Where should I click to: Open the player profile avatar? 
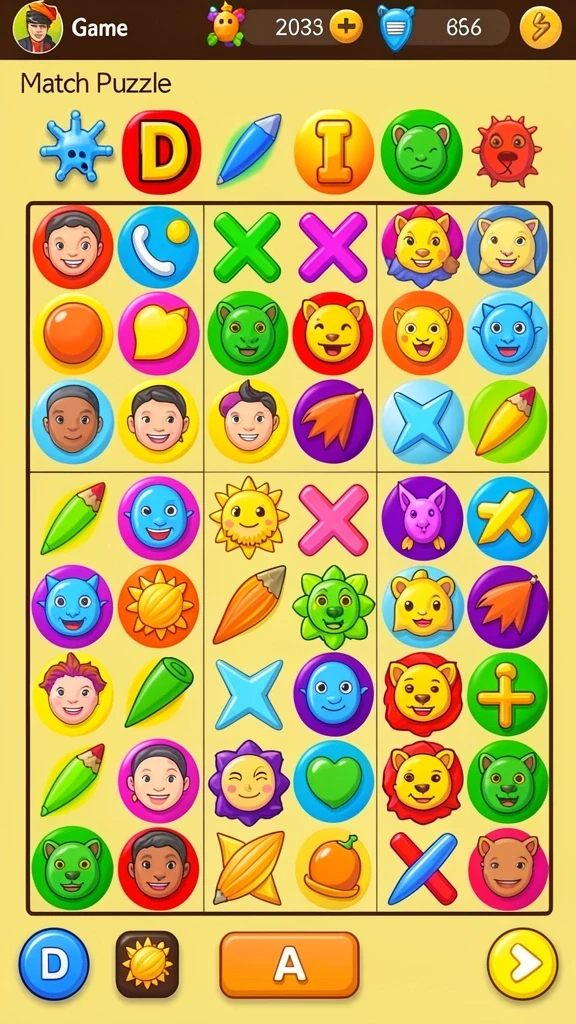point(38,27)
